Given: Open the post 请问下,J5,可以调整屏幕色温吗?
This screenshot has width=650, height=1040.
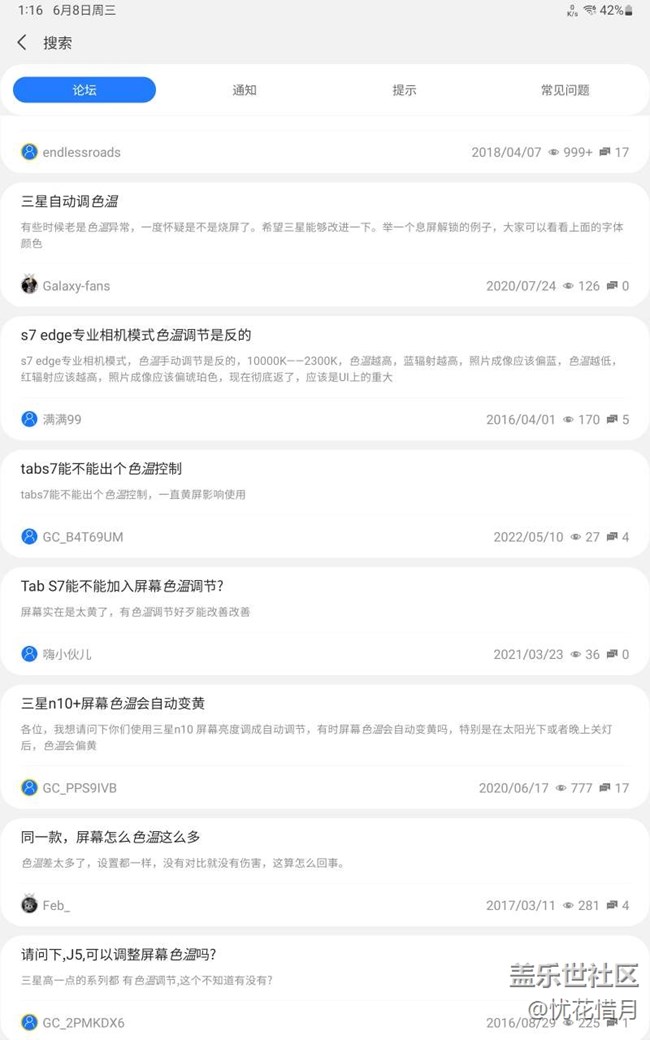Looking at the screenshot, I should tap(325, 988).
